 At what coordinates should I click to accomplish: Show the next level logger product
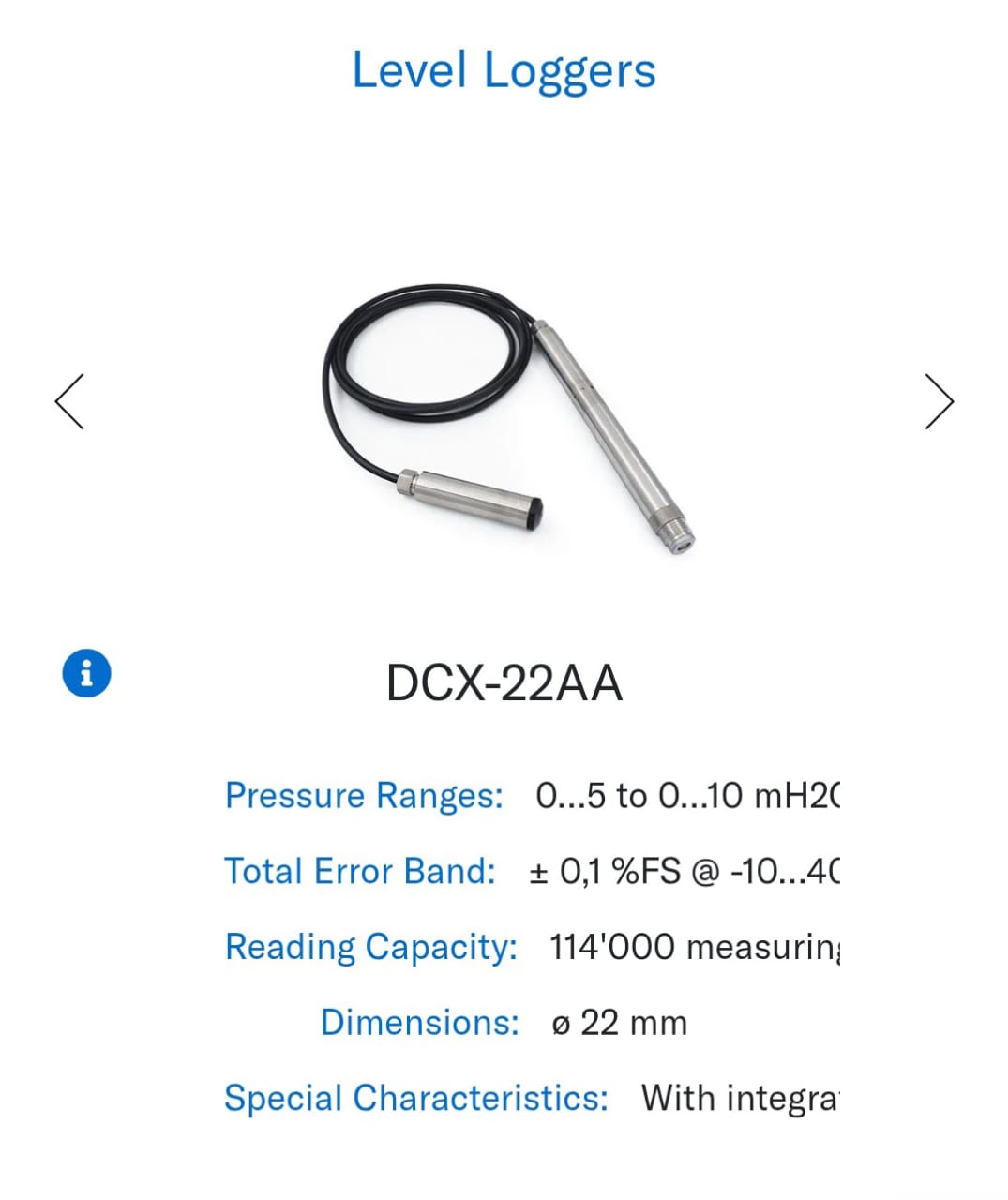coord(939,402)
